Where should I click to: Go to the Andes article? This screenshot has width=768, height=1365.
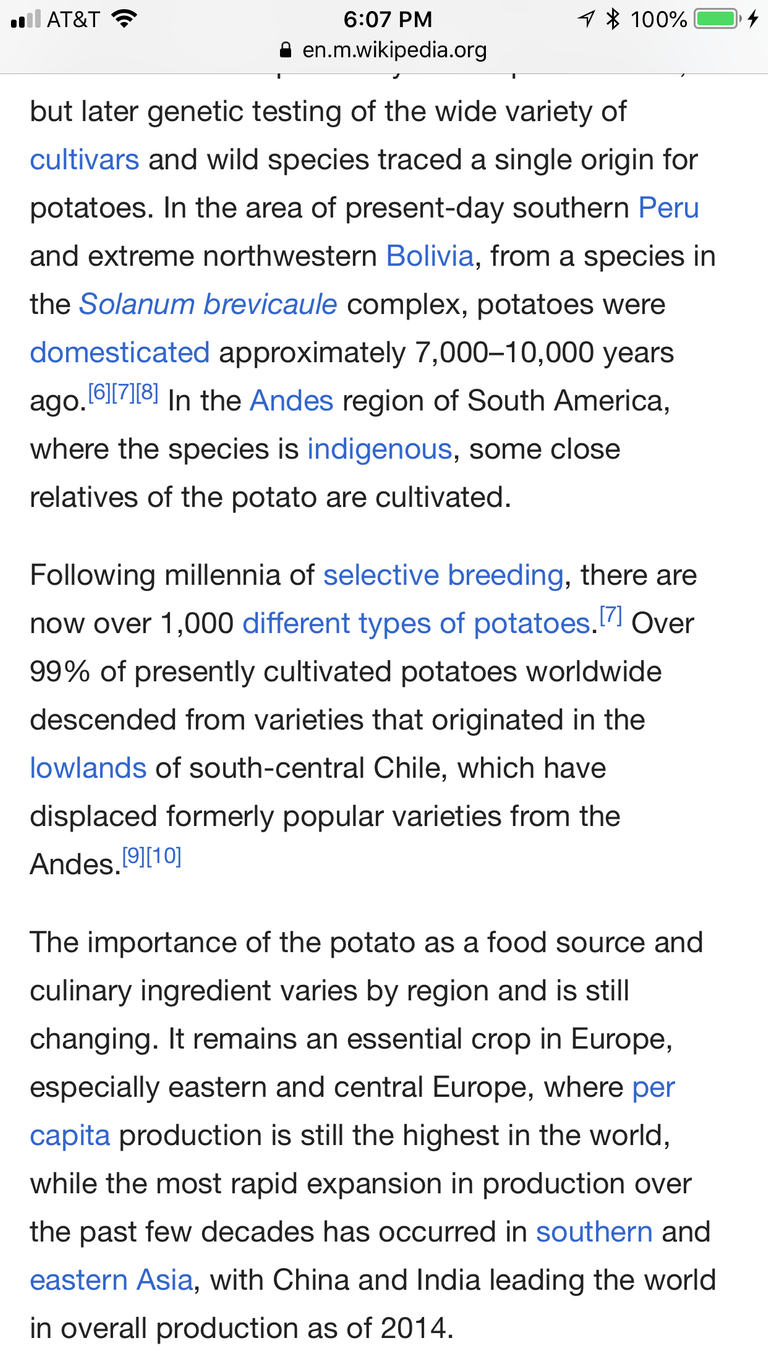[x=291, y=400]
